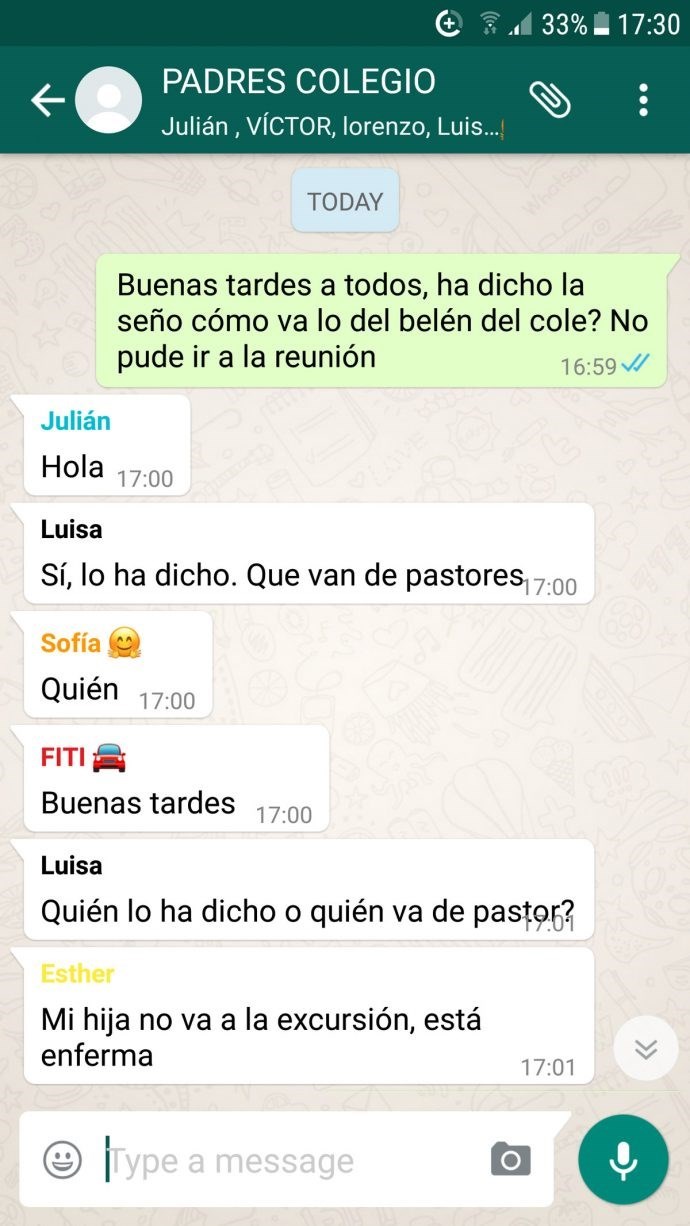Open the PADRES COLEGIO group info
The width and height of the screenshot is (690, 1226).
pyautogui.click(x=330, y=100)
